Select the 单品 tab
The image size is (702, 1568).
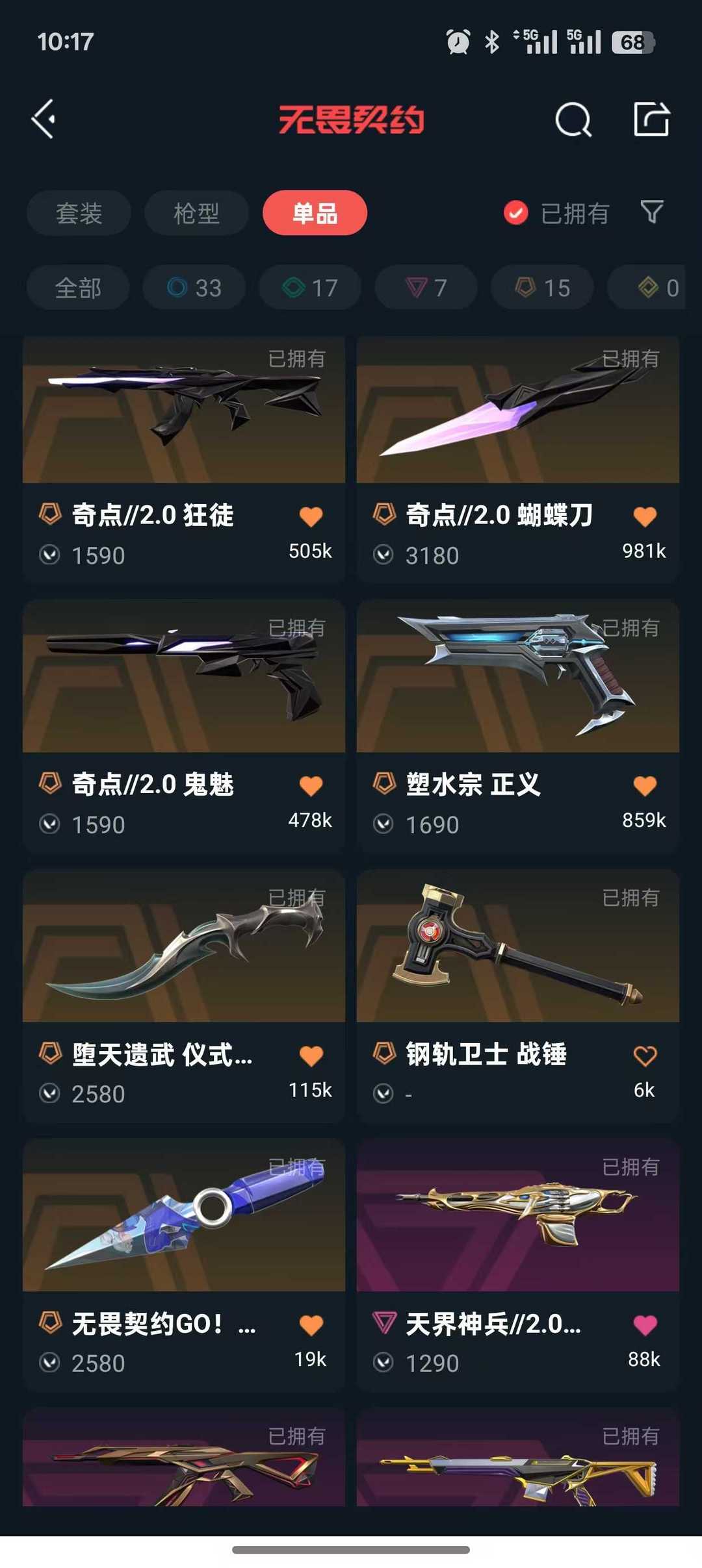coord(315,213)
